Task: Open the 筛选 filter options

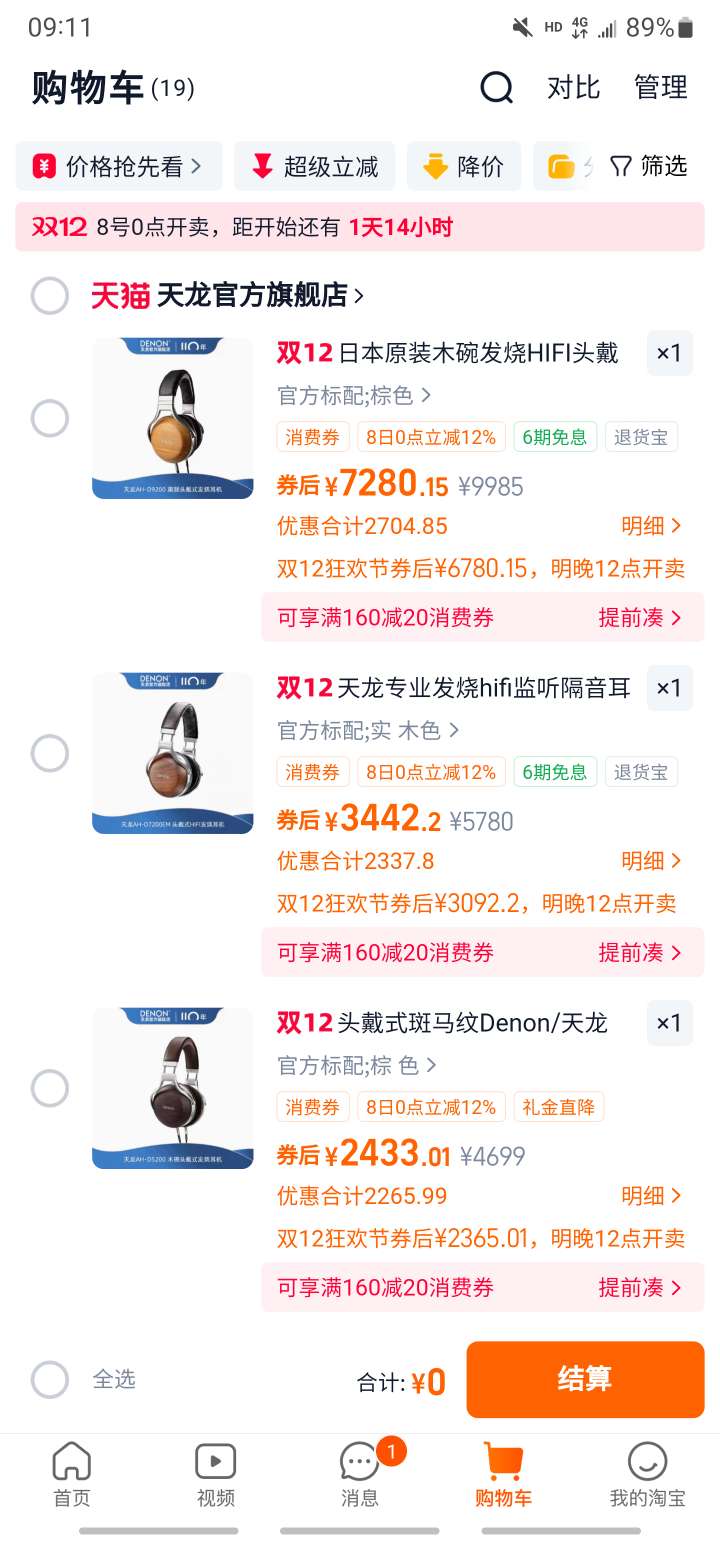Action: [x=649, y=166]
